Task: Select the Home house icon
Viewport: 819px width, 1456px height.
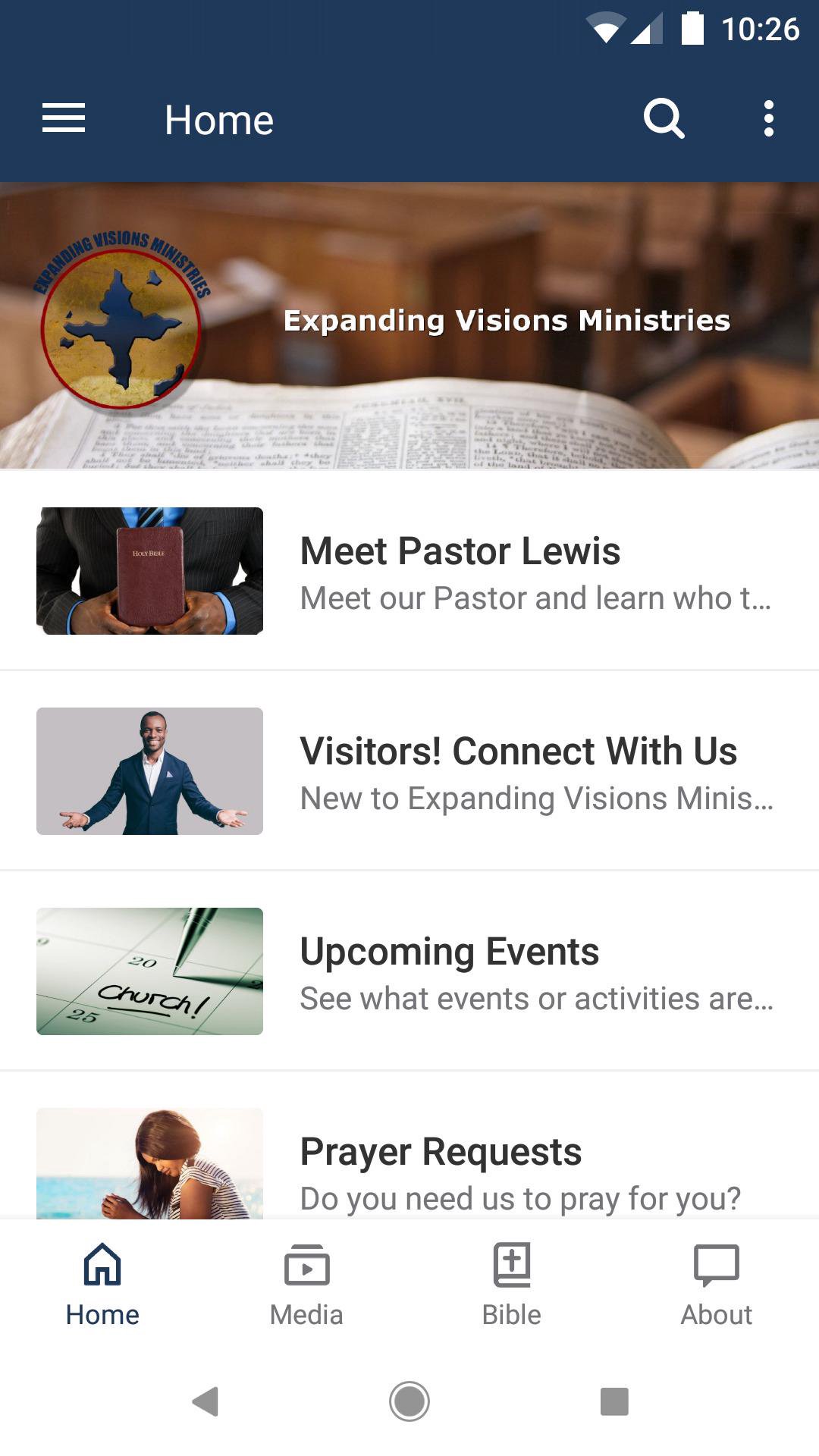Action: tap(102, 1265)
